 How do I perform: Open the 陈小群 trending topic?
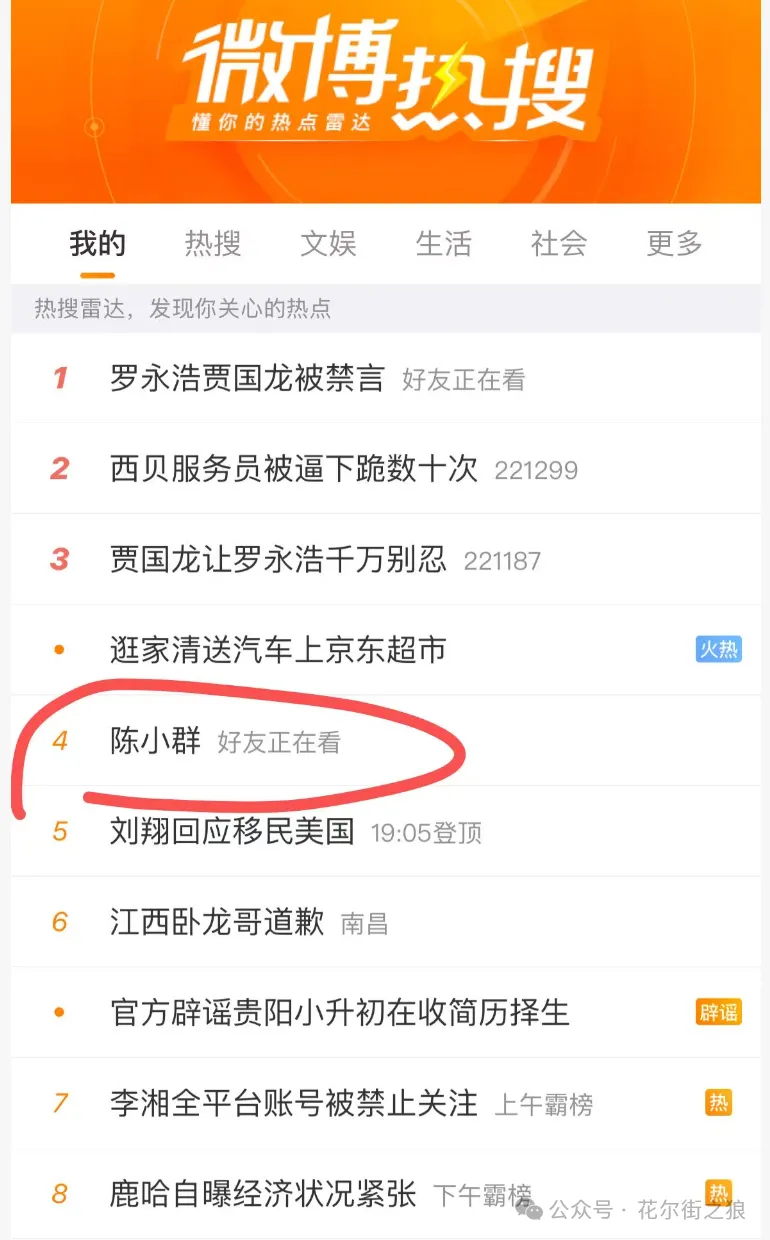click(x=156, y=742)
